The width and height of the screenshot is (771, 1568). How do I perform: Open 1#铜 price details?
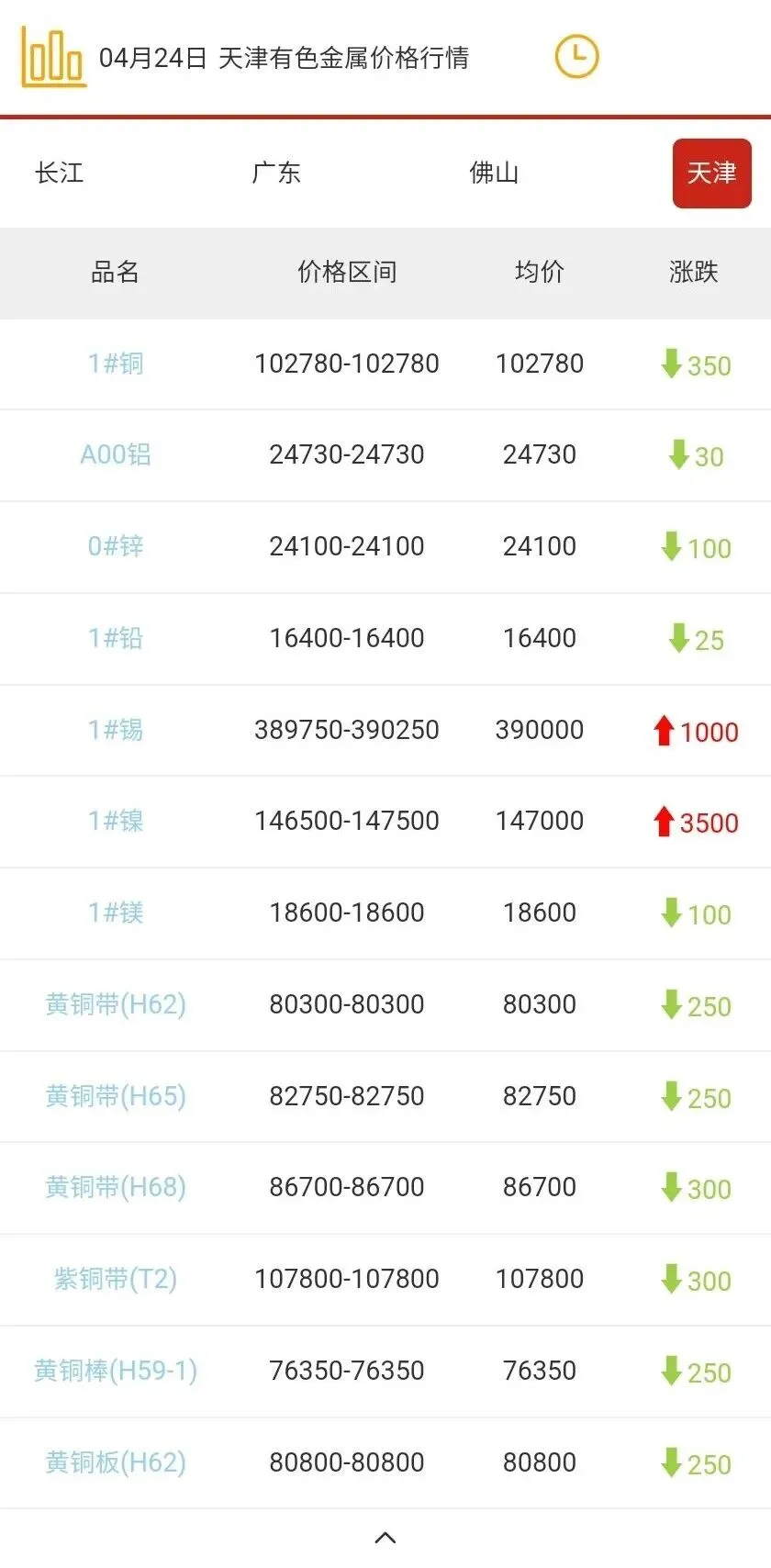pos(116,364)
